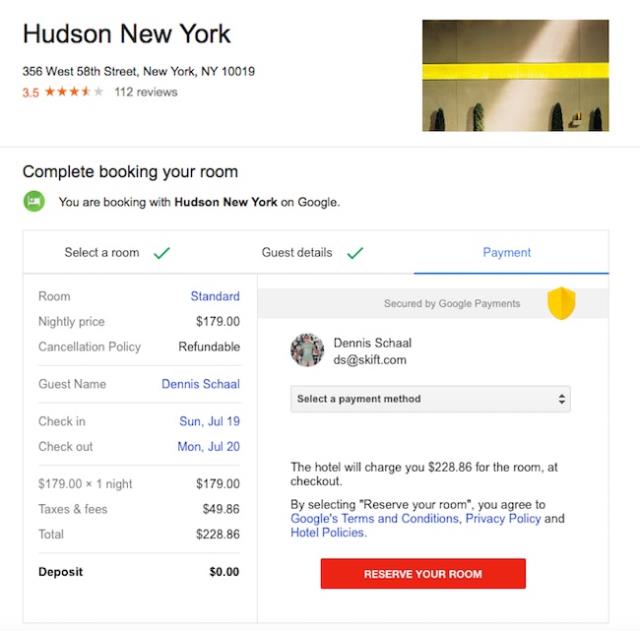Switch to the Select a room step

click(102, 252)
